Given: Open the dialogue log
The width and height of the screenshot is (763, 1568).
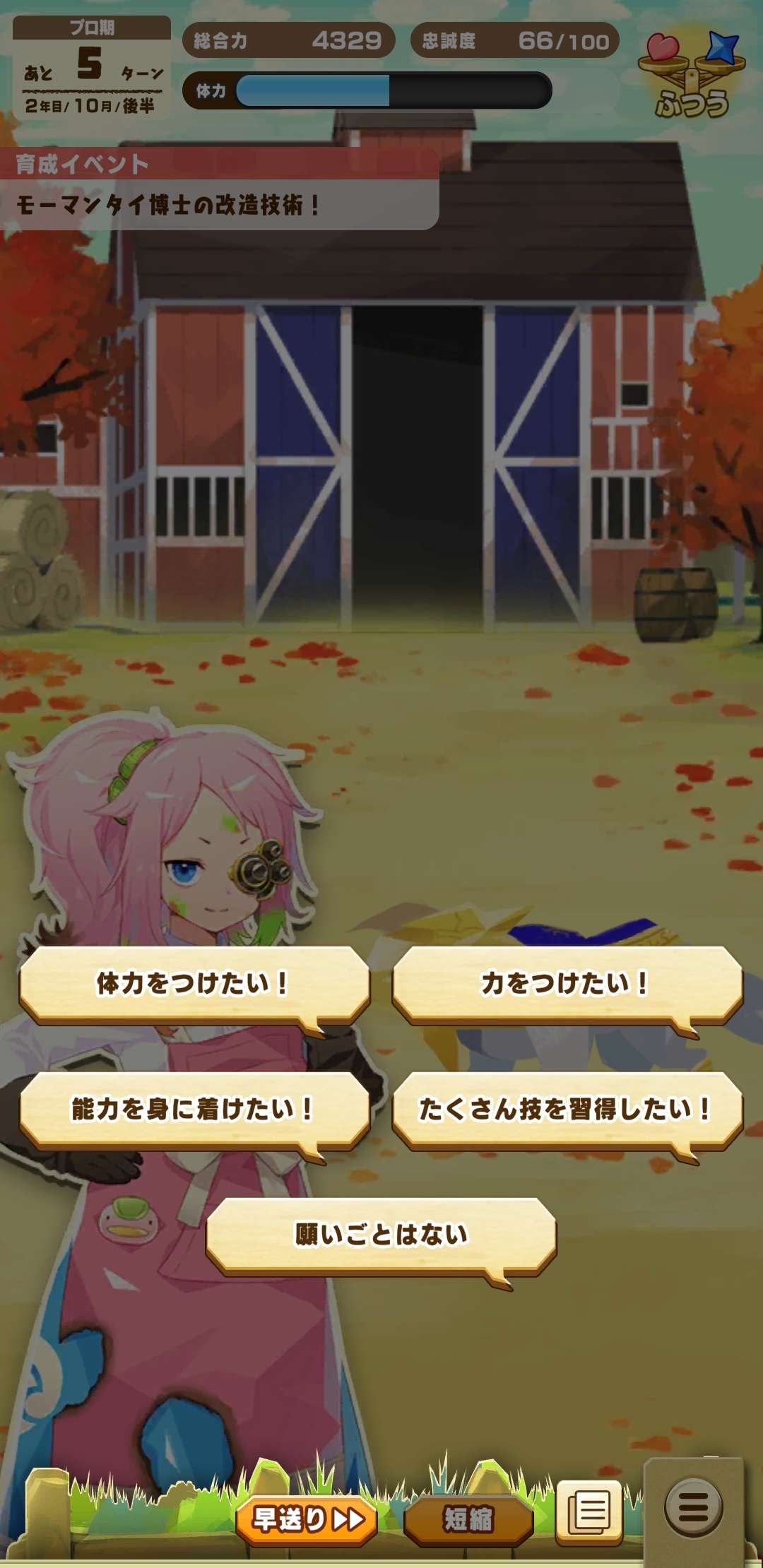Looking at the screenshot, I should point(590,1514).
